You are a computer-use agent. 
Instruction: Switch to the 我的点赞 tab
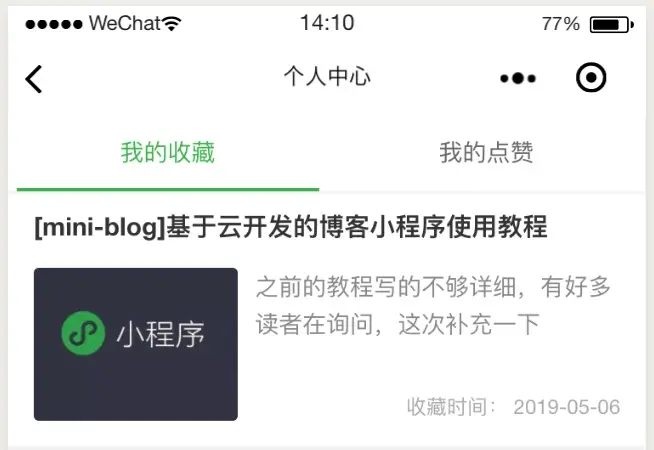pyautogui.click(x=486, y=153)
